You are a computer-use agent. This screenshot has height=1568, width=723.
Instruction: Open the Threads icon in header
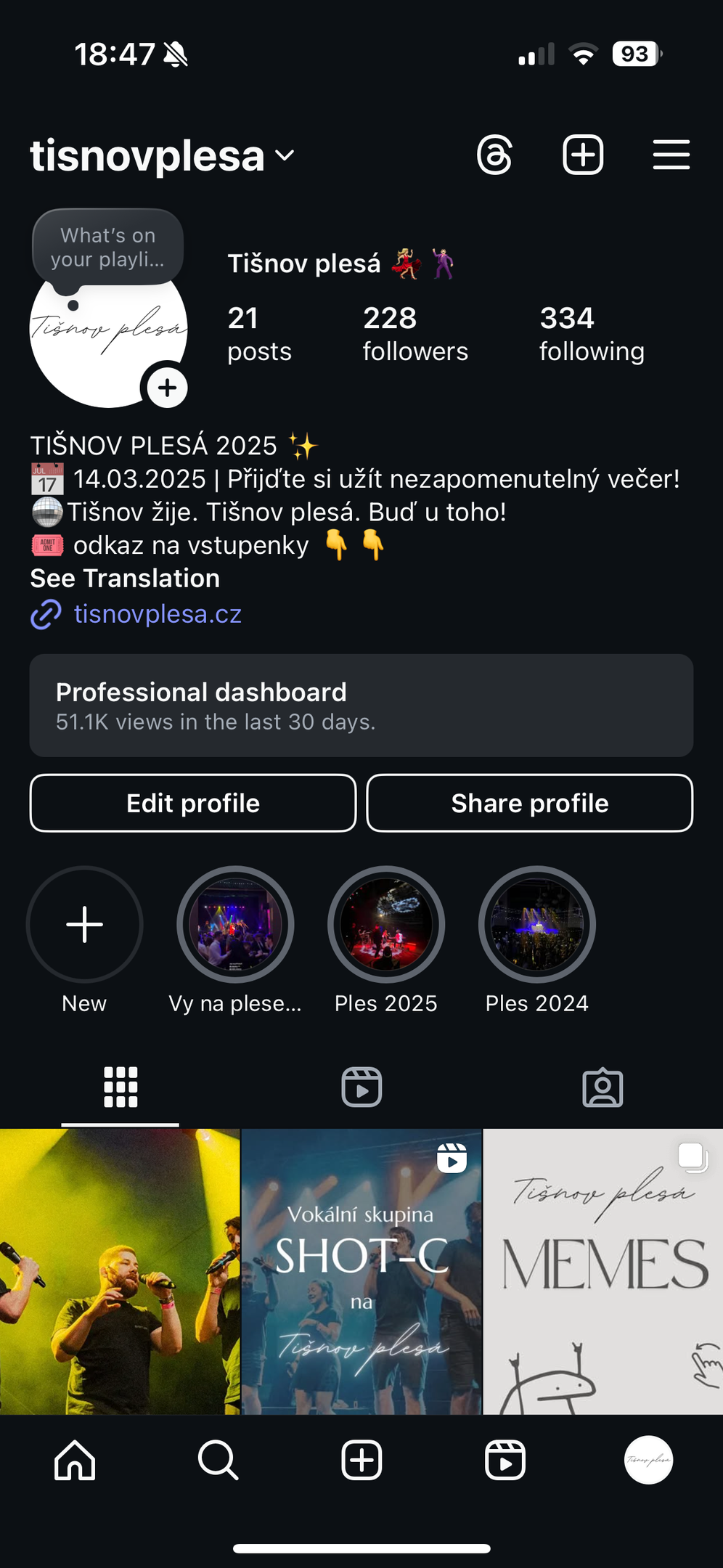[495, 155]
